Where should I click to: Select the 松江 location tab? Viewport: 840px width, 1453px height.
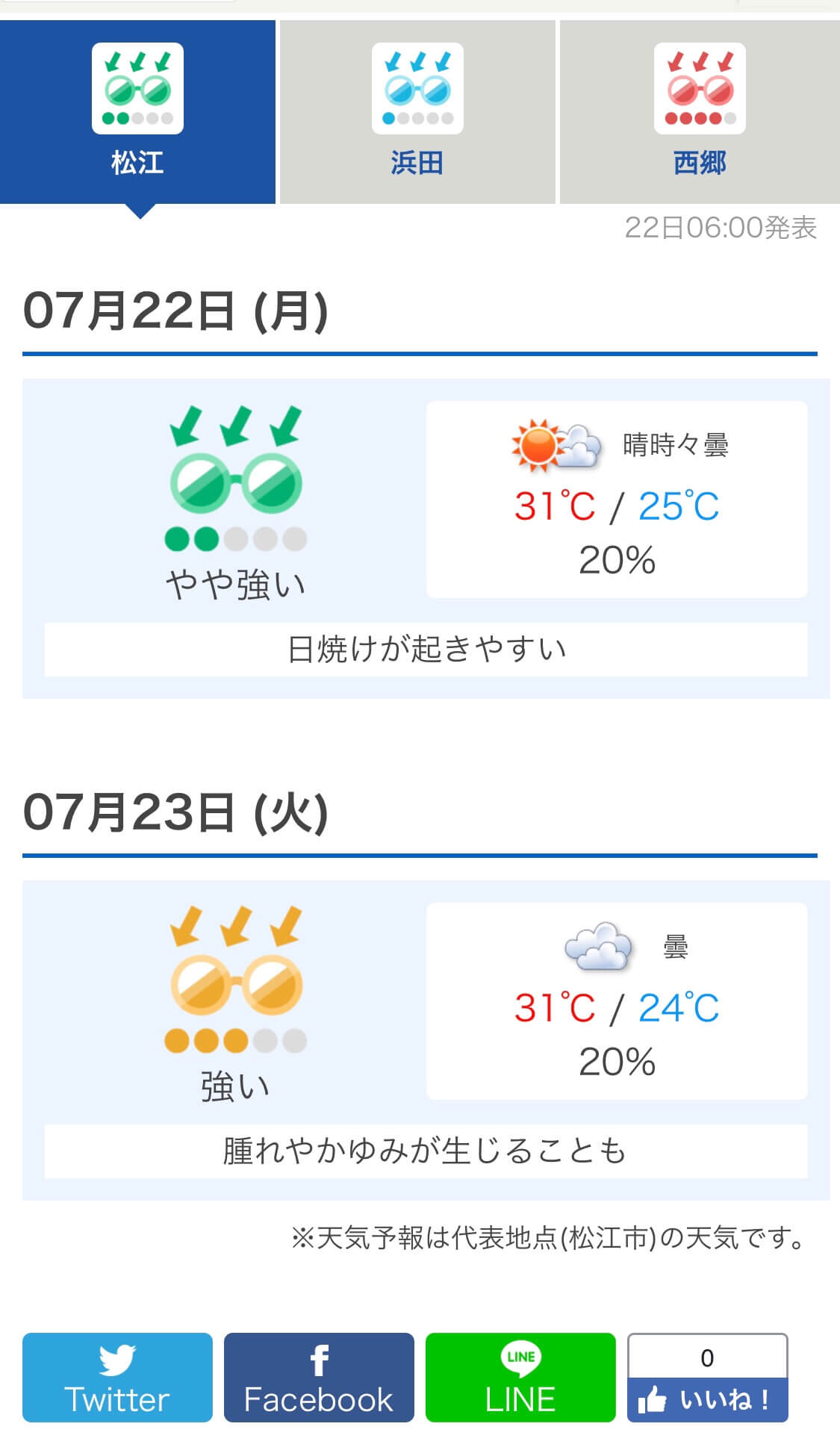coord(137,112)
